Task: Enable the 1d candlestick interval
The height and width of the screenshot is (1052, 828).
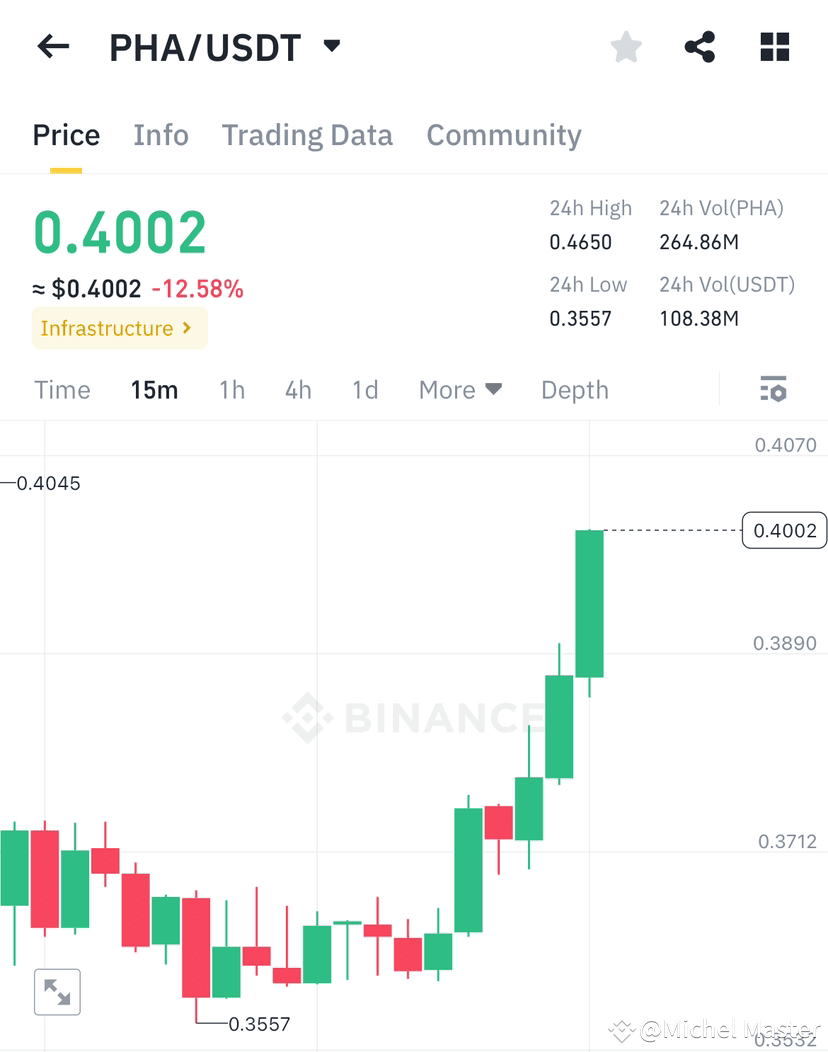Action: pos(364,389)
